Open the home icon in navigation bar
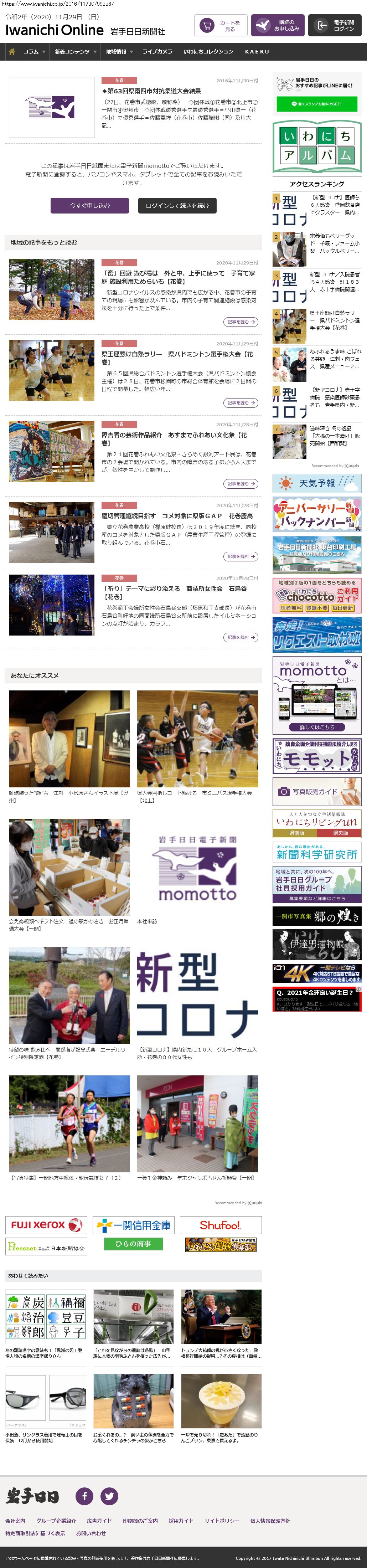The image size is (367, 1568). tap(11, 52)
